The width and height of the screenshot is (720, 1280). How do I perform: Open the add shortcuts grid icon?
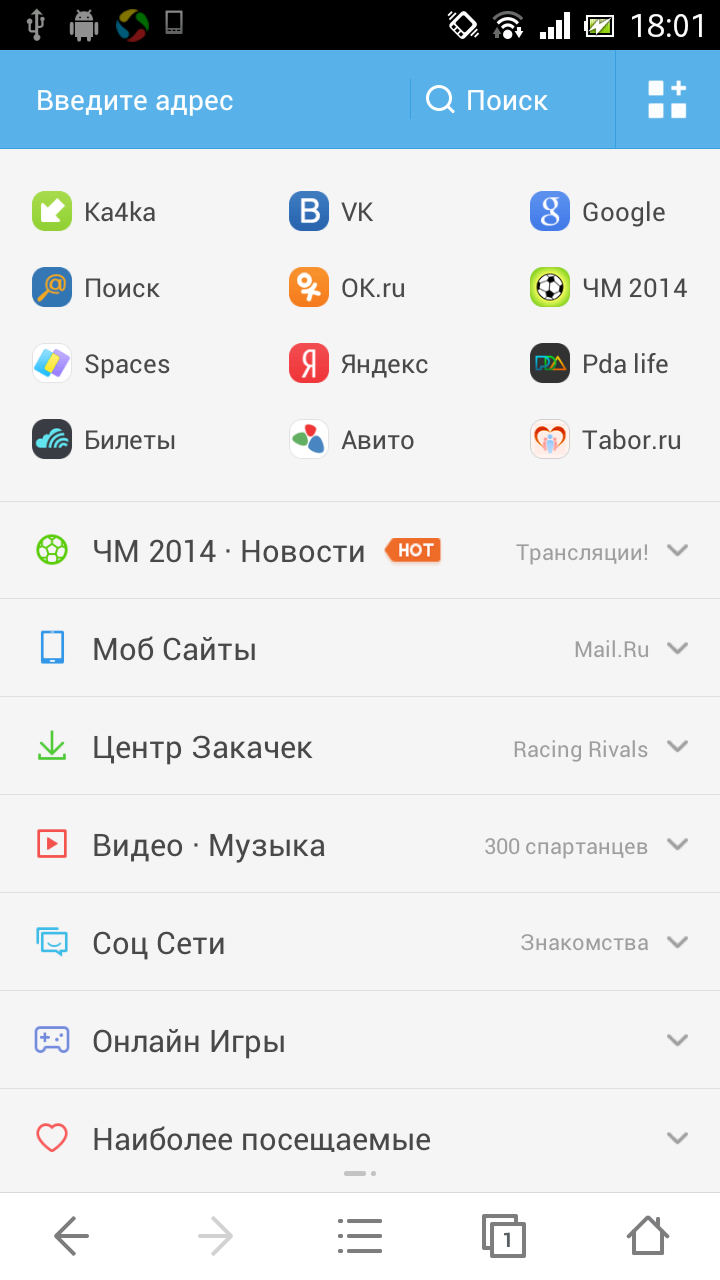[x=667, y=100]
